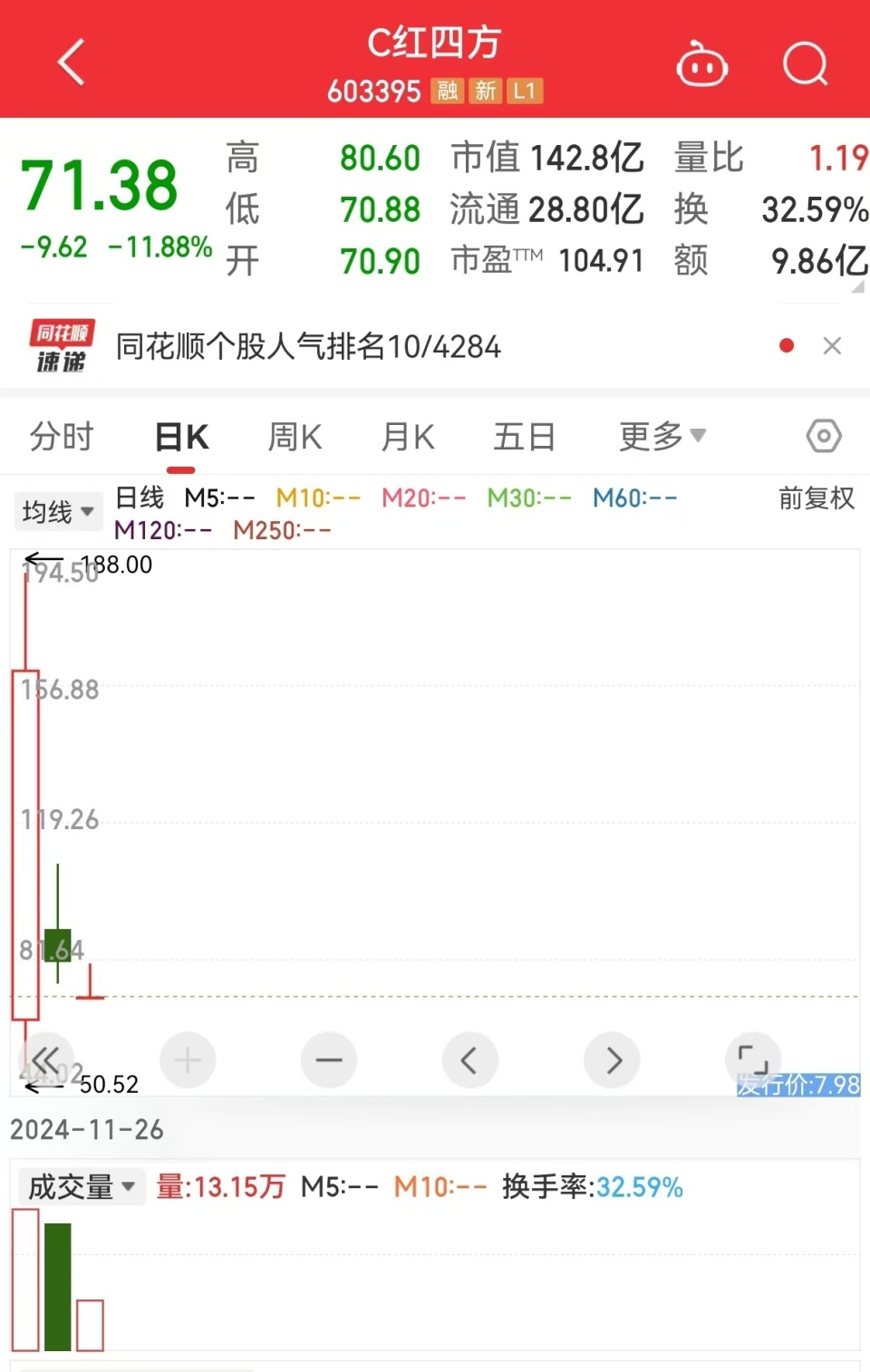Open the 成交量 indicator dropdown
This screenshot has width=870, height=1372.
click(81, 1186)
